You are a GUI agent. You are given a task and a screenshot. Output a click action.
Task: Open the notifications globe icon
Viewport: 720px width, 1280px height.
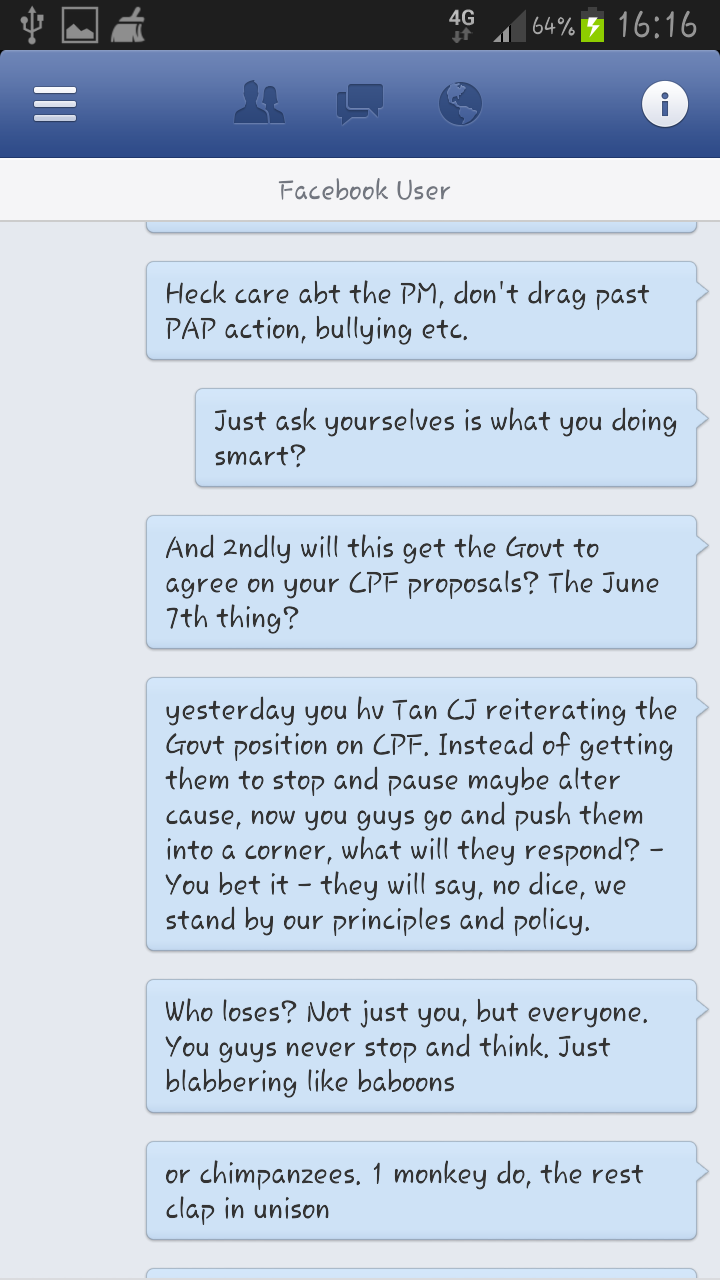[460, 104]
